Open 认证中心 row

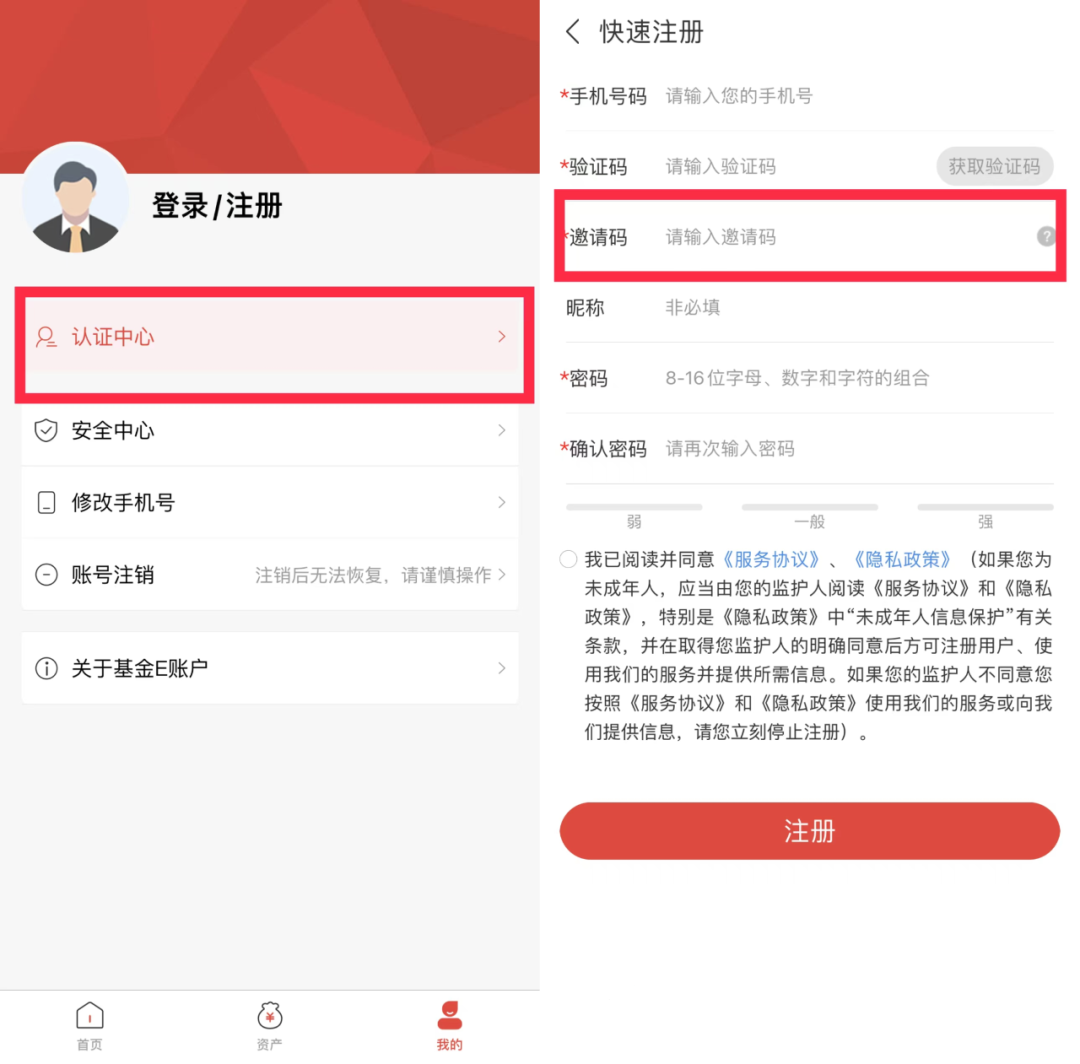270,337
